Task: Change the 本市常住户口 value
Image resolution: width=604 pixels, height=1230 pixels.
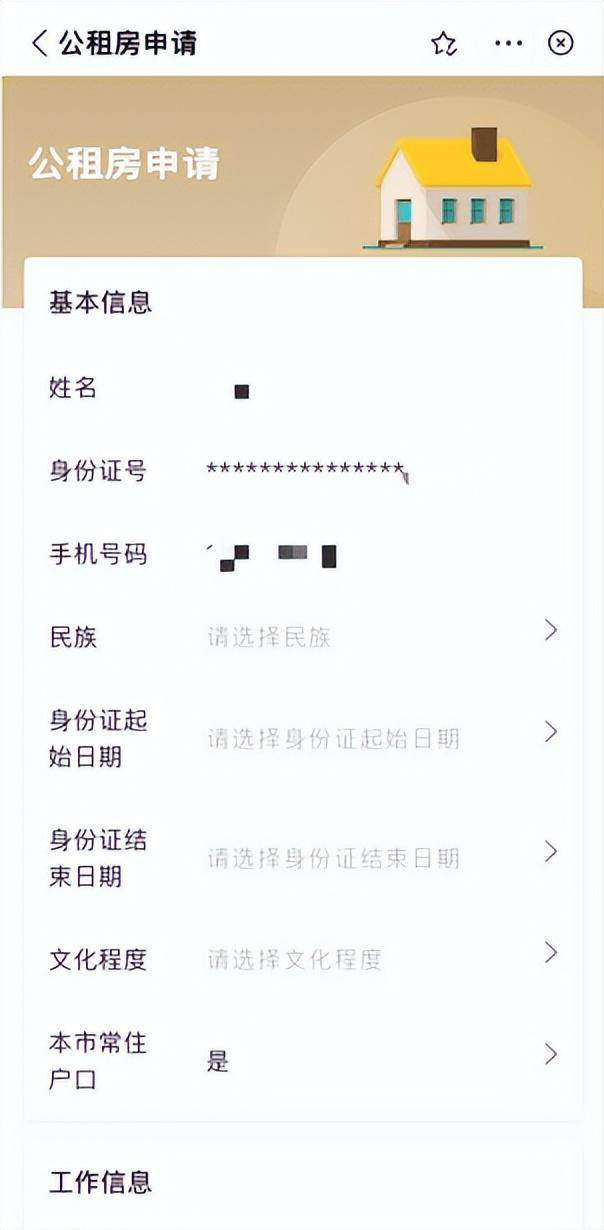Action: 380,1061
